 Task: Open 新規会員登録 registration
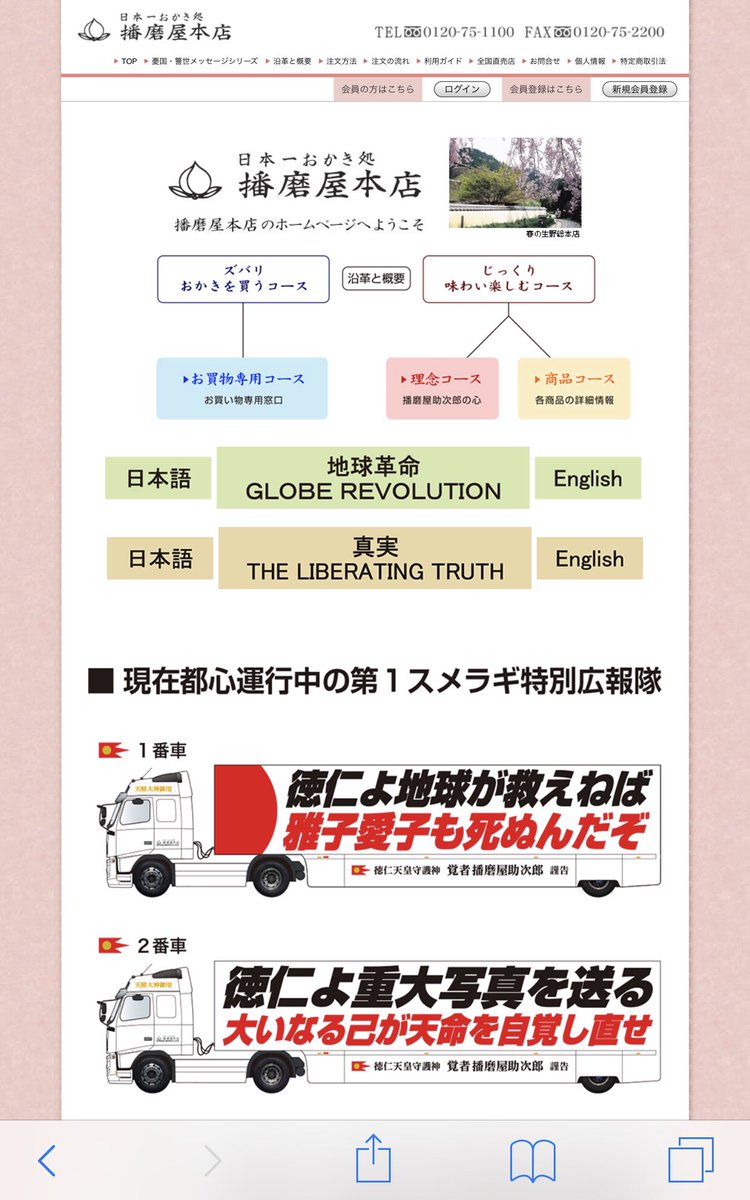pos(639,89)
